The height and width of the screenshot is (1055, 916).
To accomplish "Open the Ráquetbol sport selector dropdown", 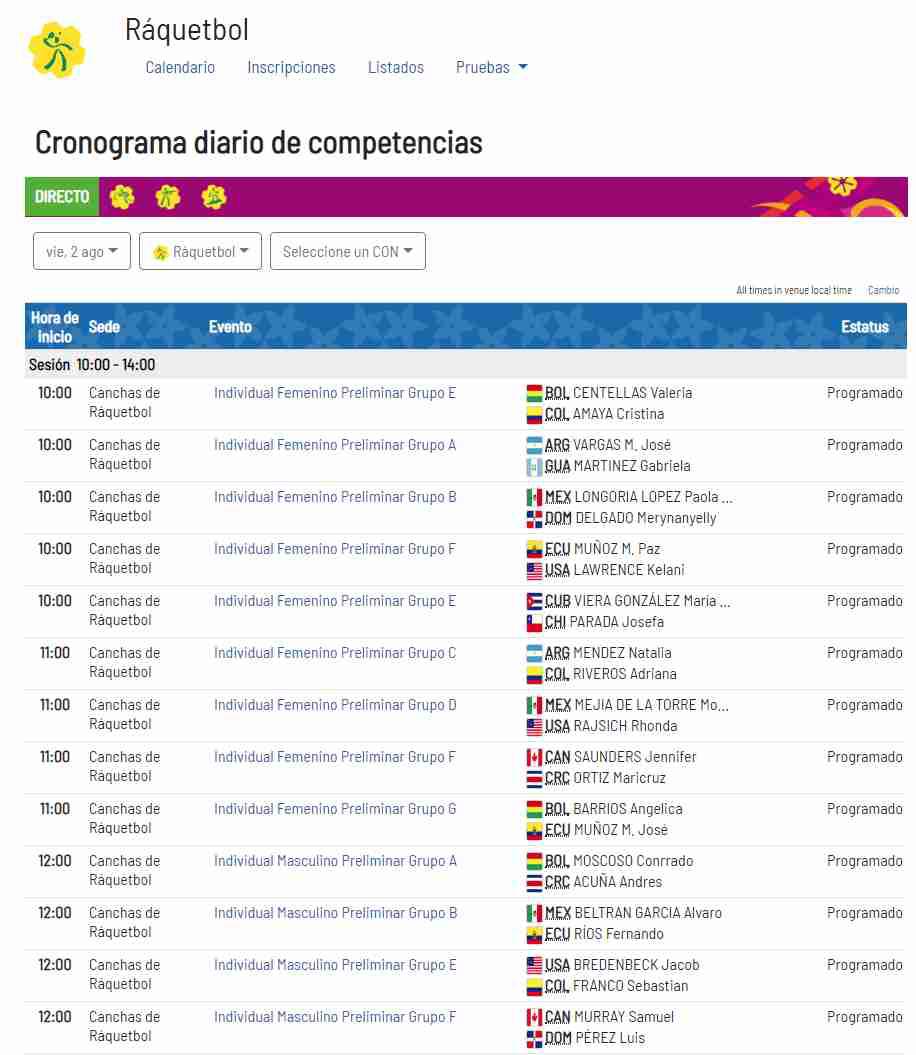I will point(200,251).
